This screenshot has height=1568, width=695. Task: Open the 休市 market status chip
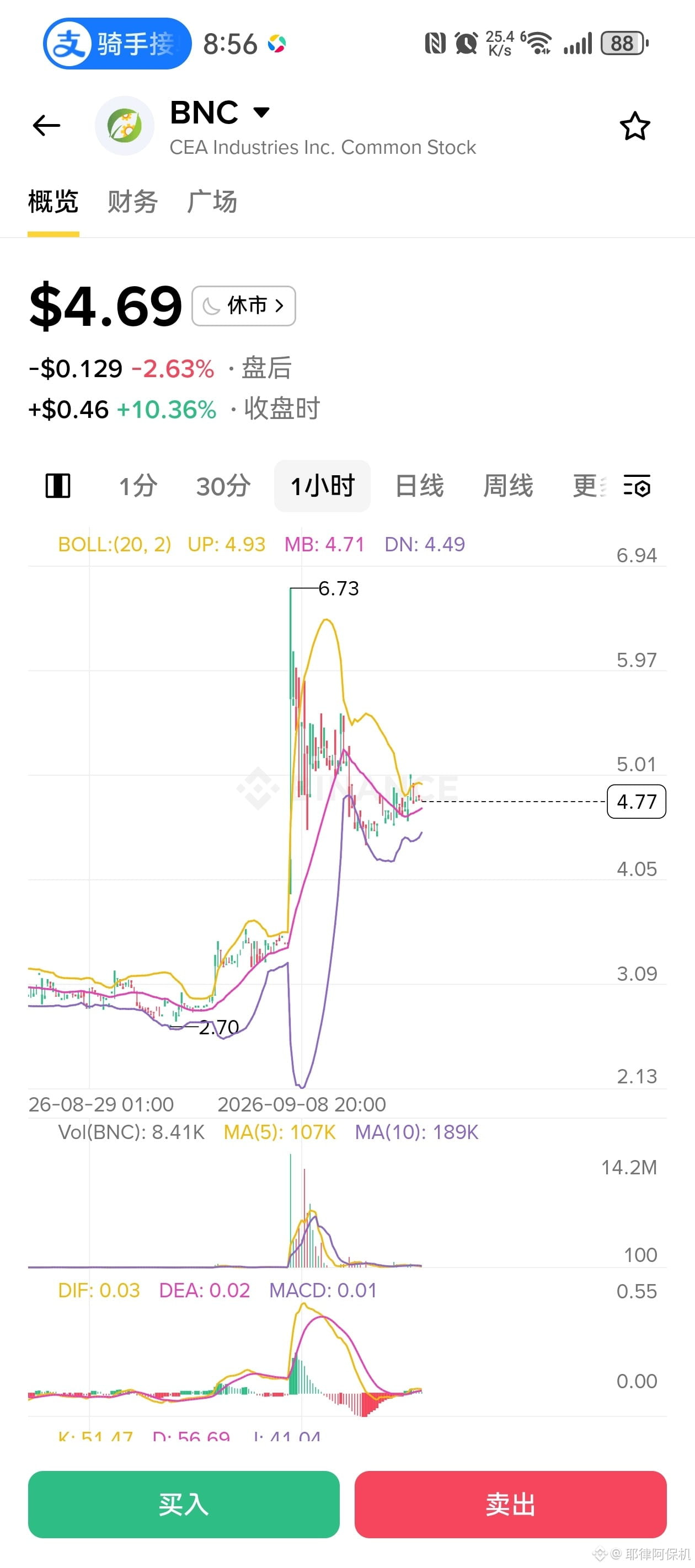click(244, 305)
